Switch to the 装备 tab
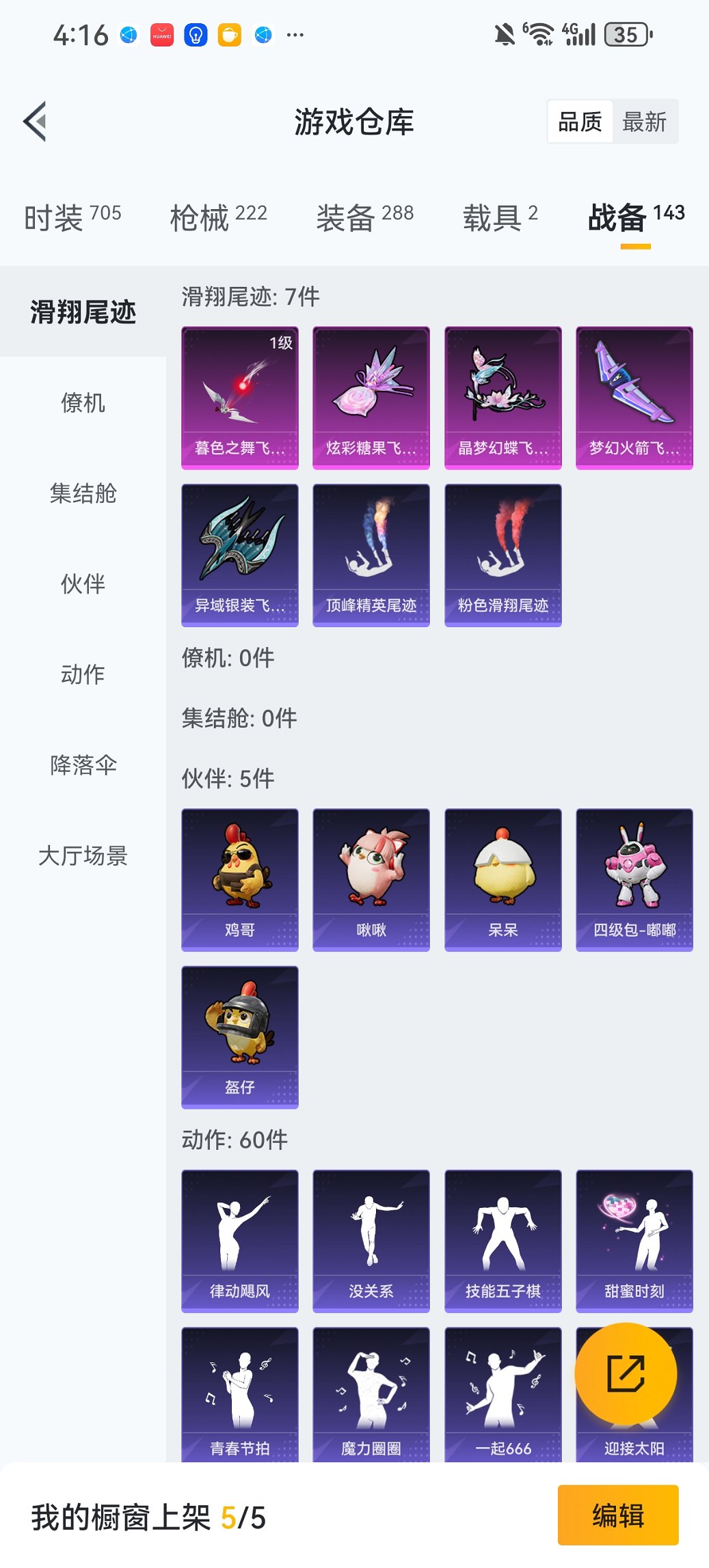The width and height of the screenshot is (709, 1568). point(364,217)
